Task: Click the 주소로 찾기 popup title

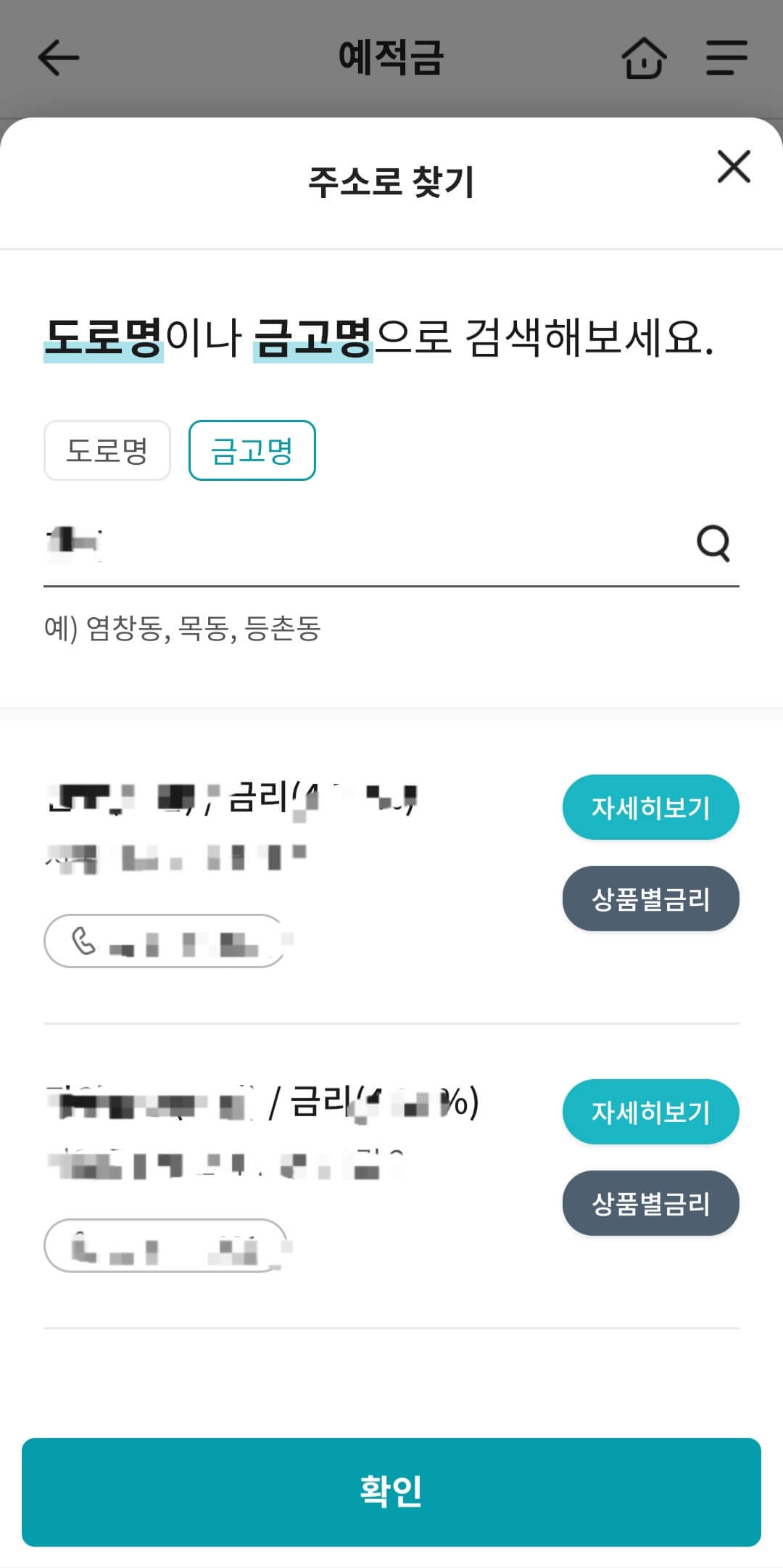Action: click(x=391, y=180)
